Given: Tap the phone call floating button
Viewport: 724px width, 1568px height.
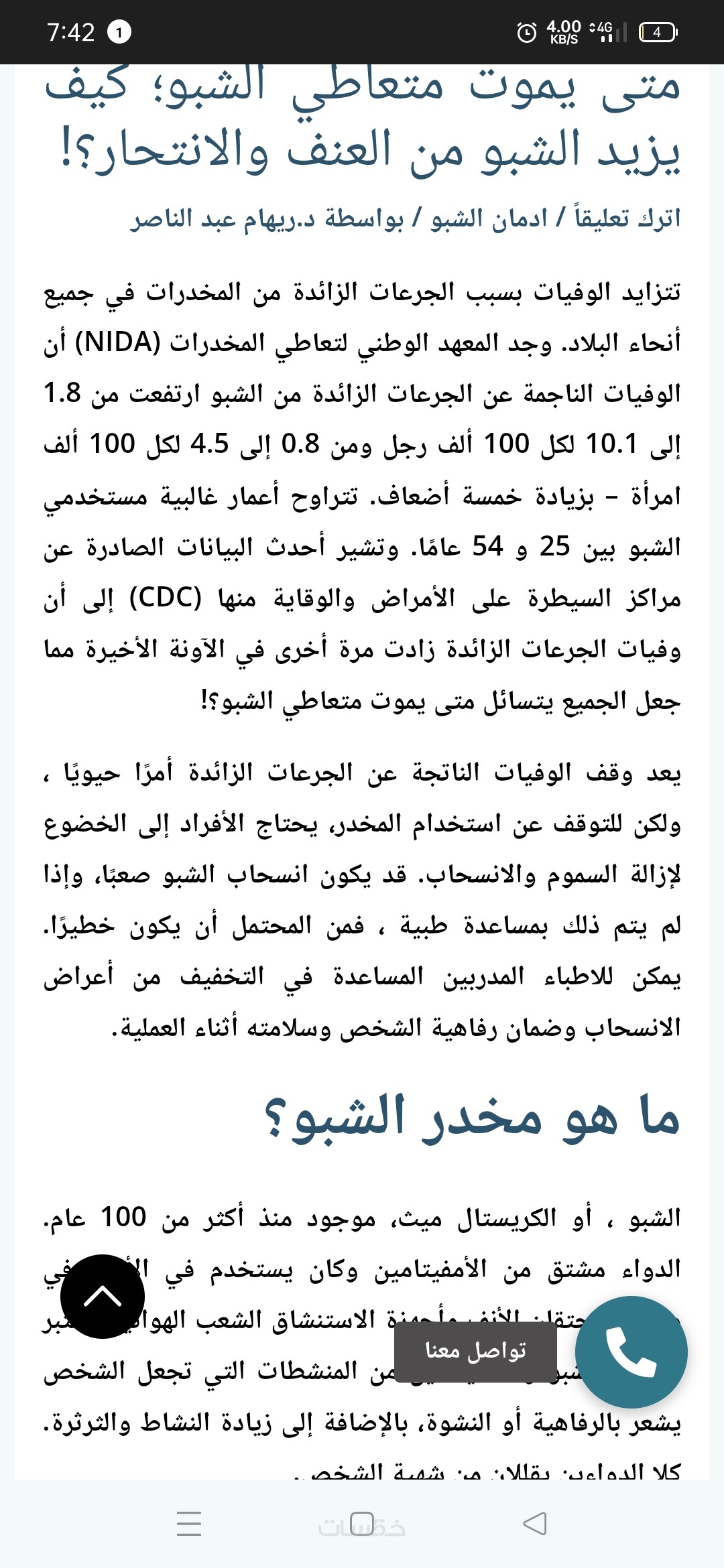Looking at the screenshot, I should pos(631,1352).
